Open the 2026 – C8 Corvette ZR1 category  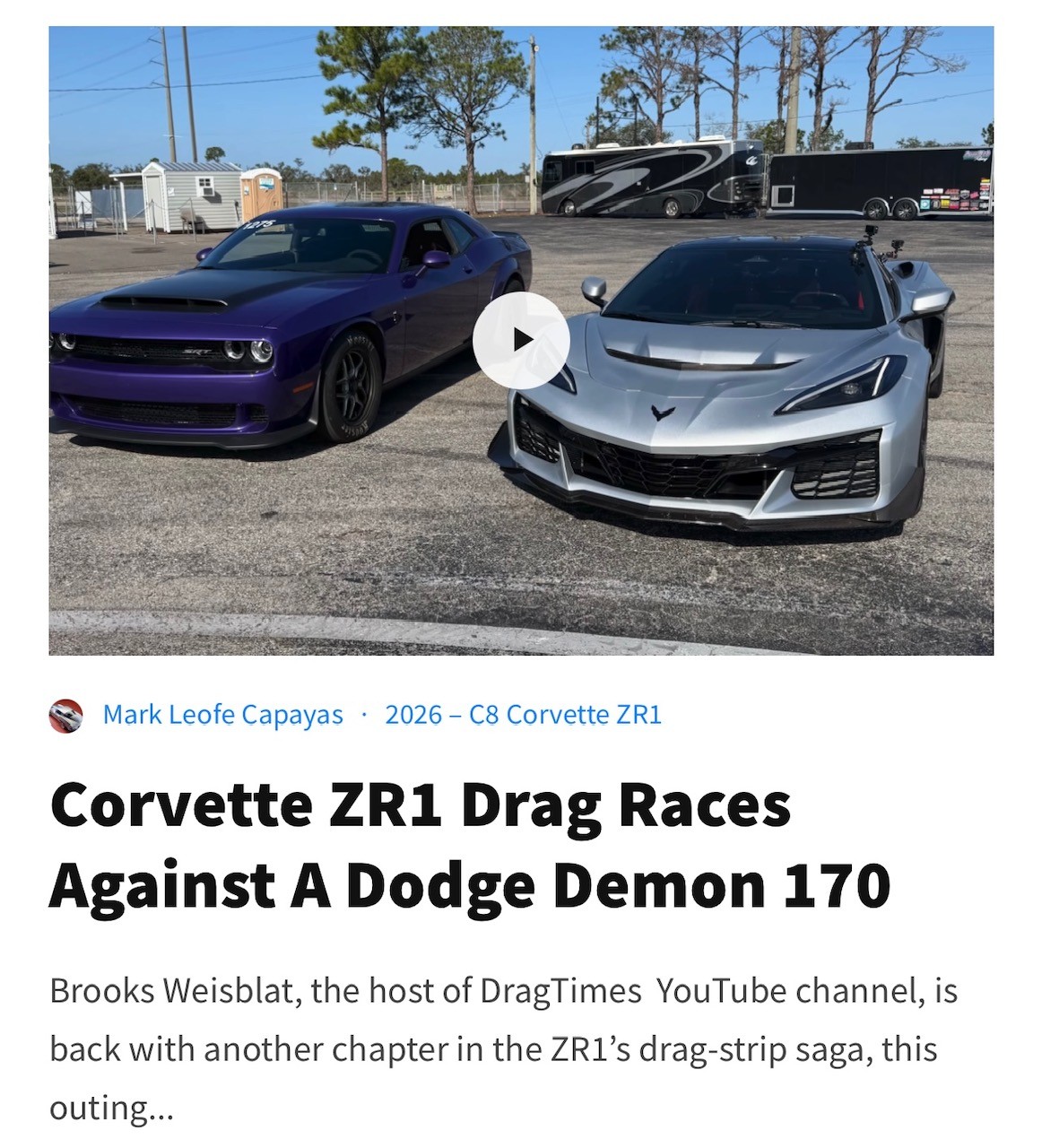[x=523, y=715]
